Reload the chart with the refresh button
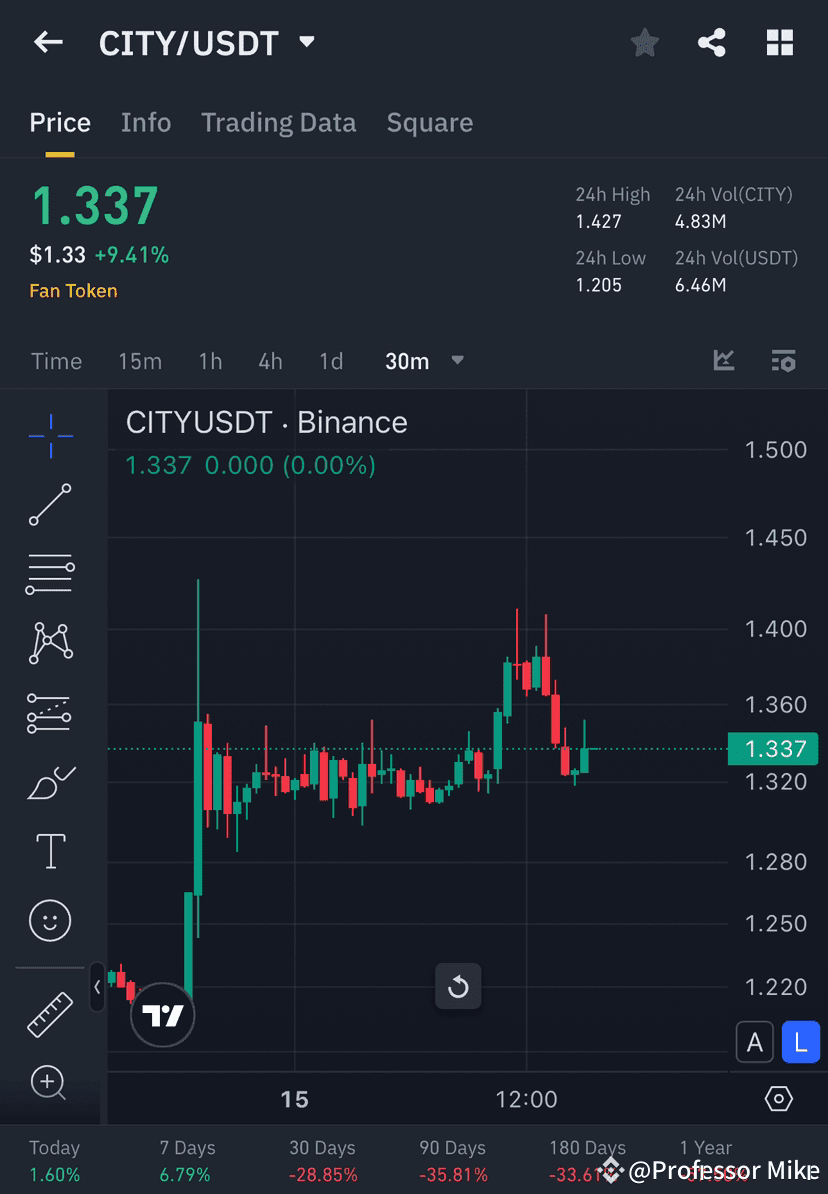This screenshot has width=828, height=1194. pos(458,986)
